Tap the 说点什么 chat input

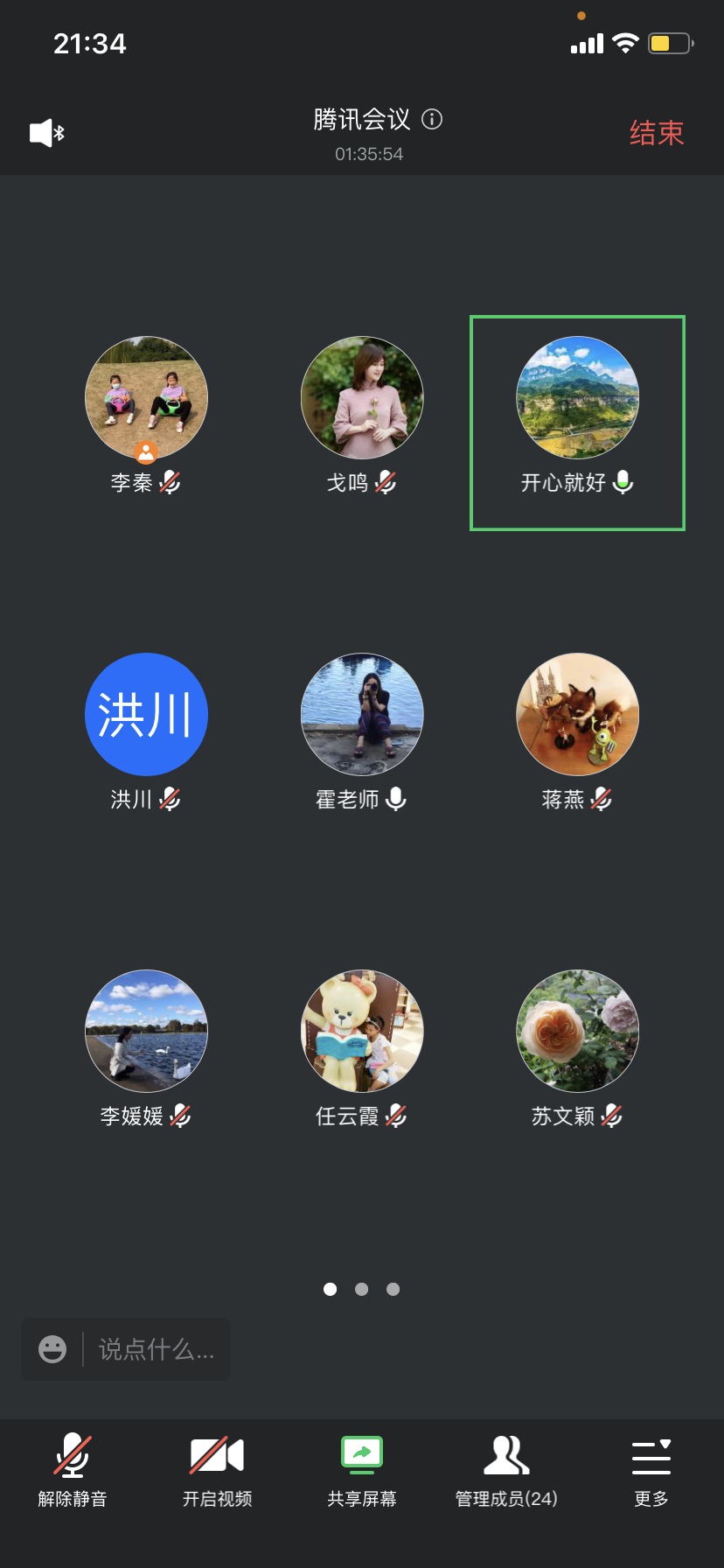point(156,1349)
